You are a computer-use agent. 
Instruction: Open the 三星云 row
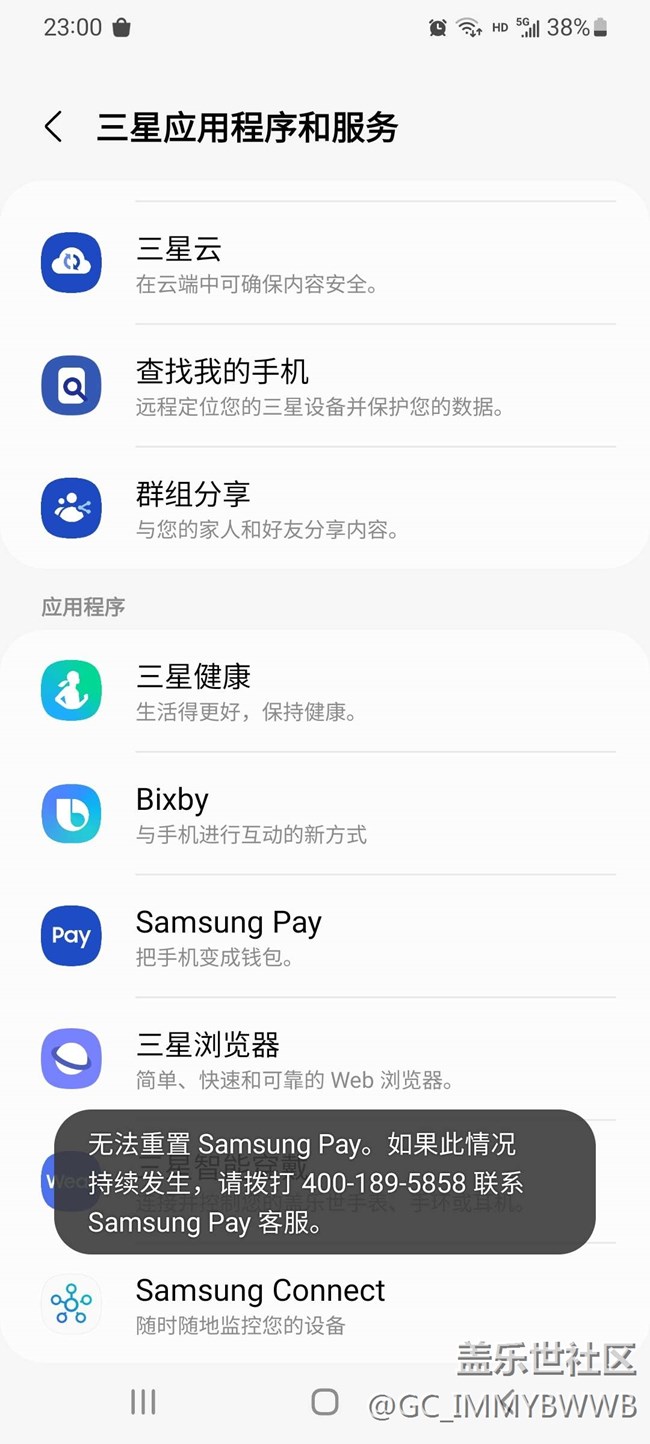coord(325,263)
